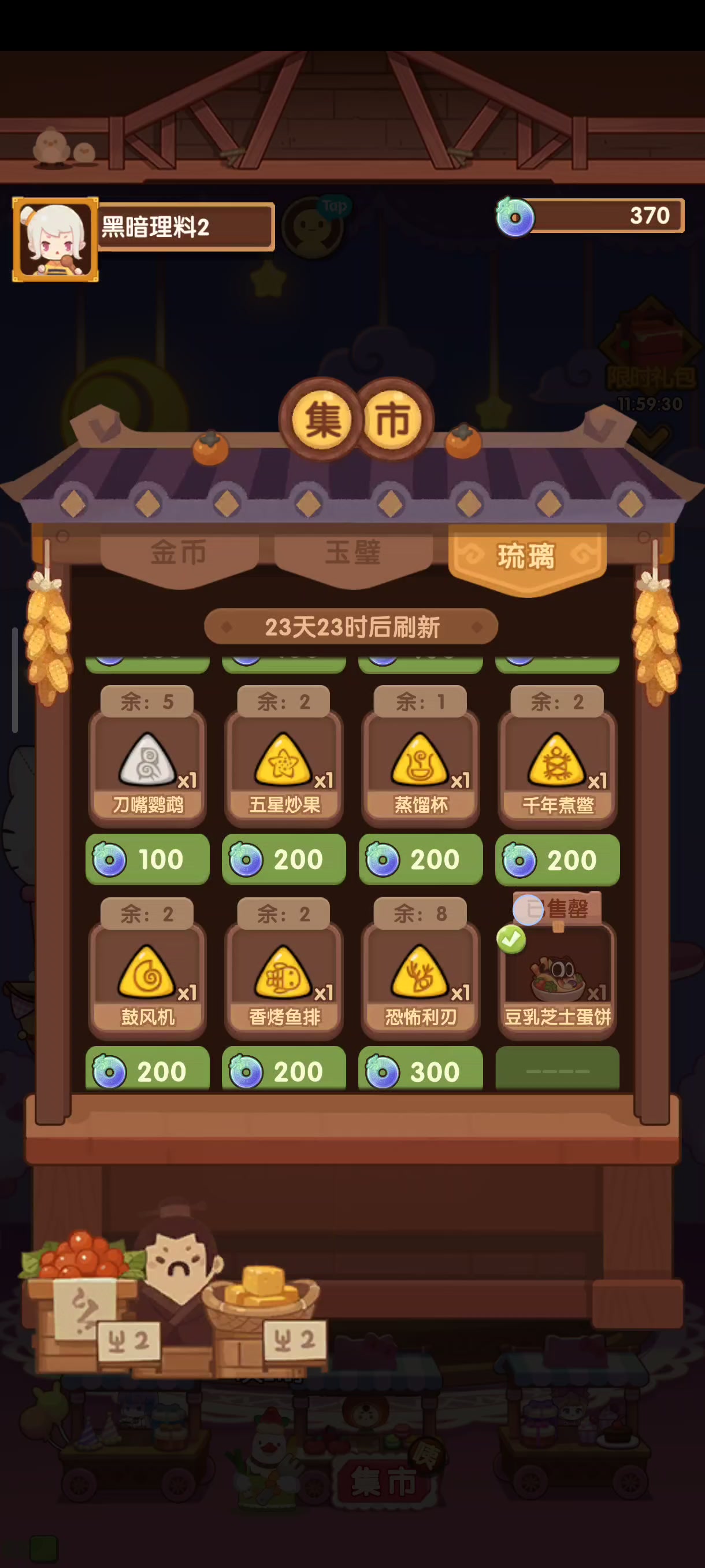View the 香烤鱼排 item card
This screenshot has height=1568, width=705.
[x=284, y=979]
